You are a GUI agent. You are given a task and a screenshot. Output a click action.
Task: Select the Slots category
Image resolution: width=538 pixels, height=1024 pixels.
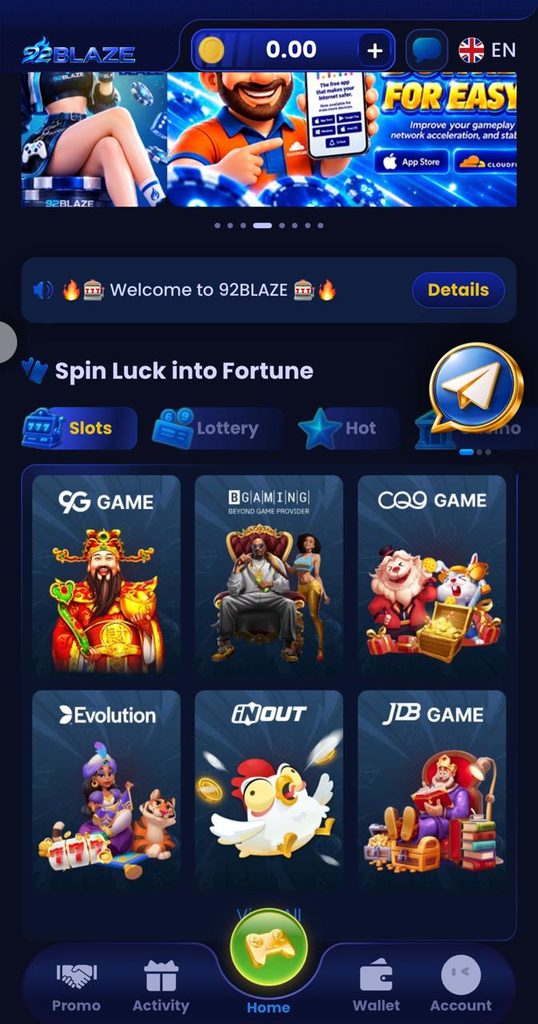[79, 428]
